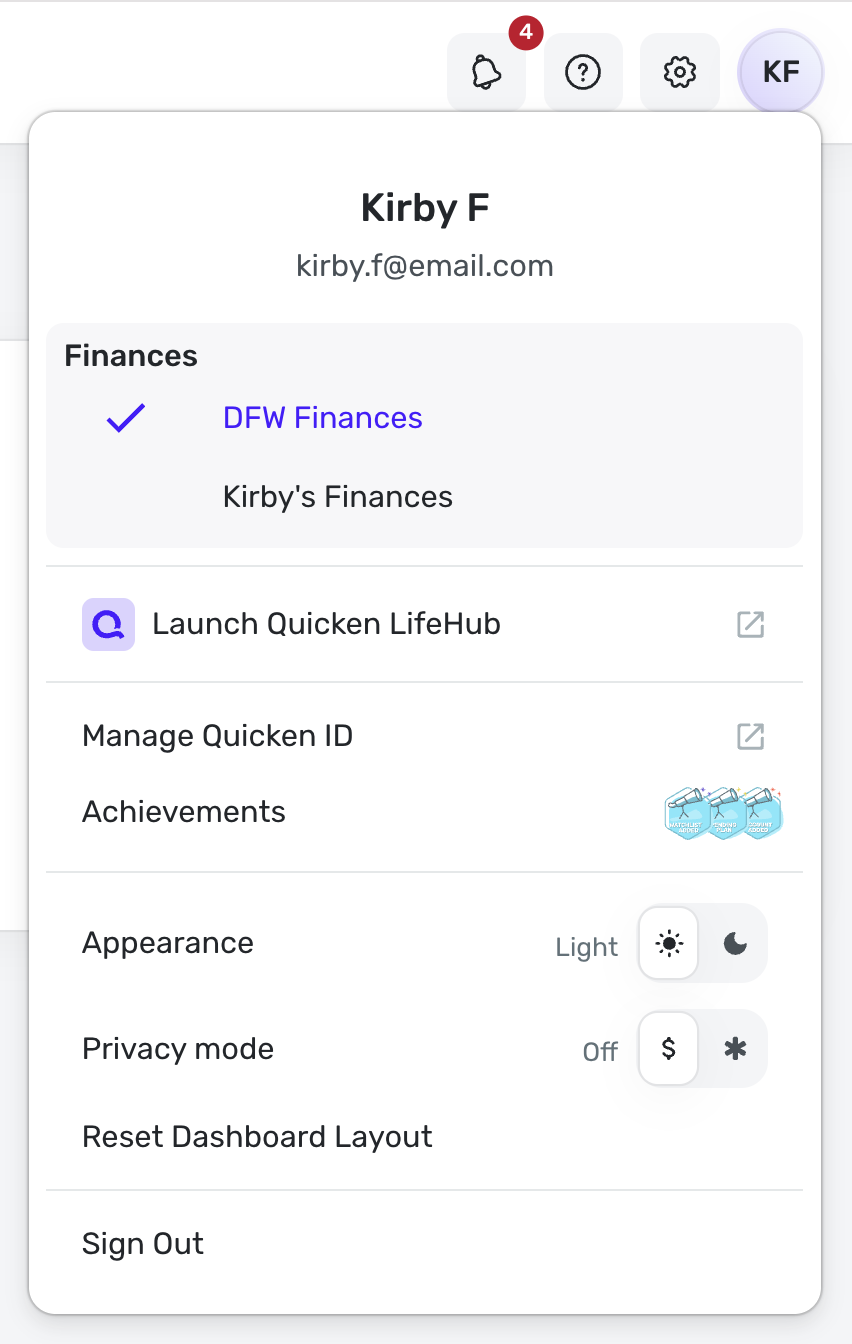Open Manage Quicken ID
The height and width of the screenshot is (1344, 852).
[218, 736]
